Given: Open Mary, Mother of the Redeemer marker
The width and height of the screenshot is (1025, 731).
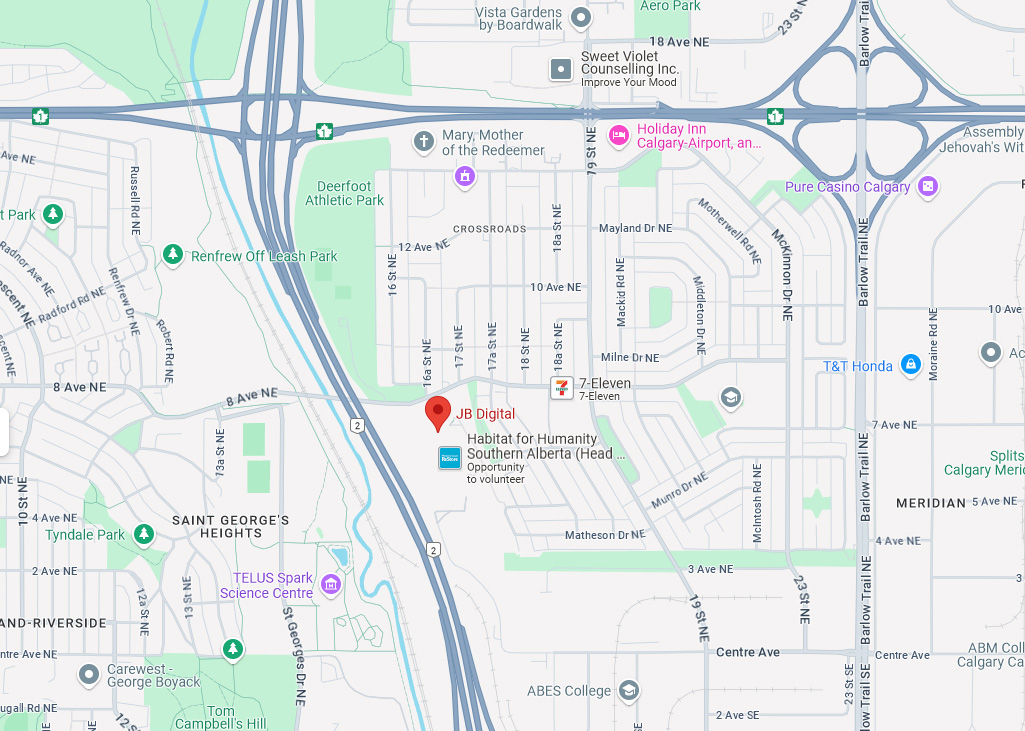Looking at the screenshot, I should coord(424,141).
